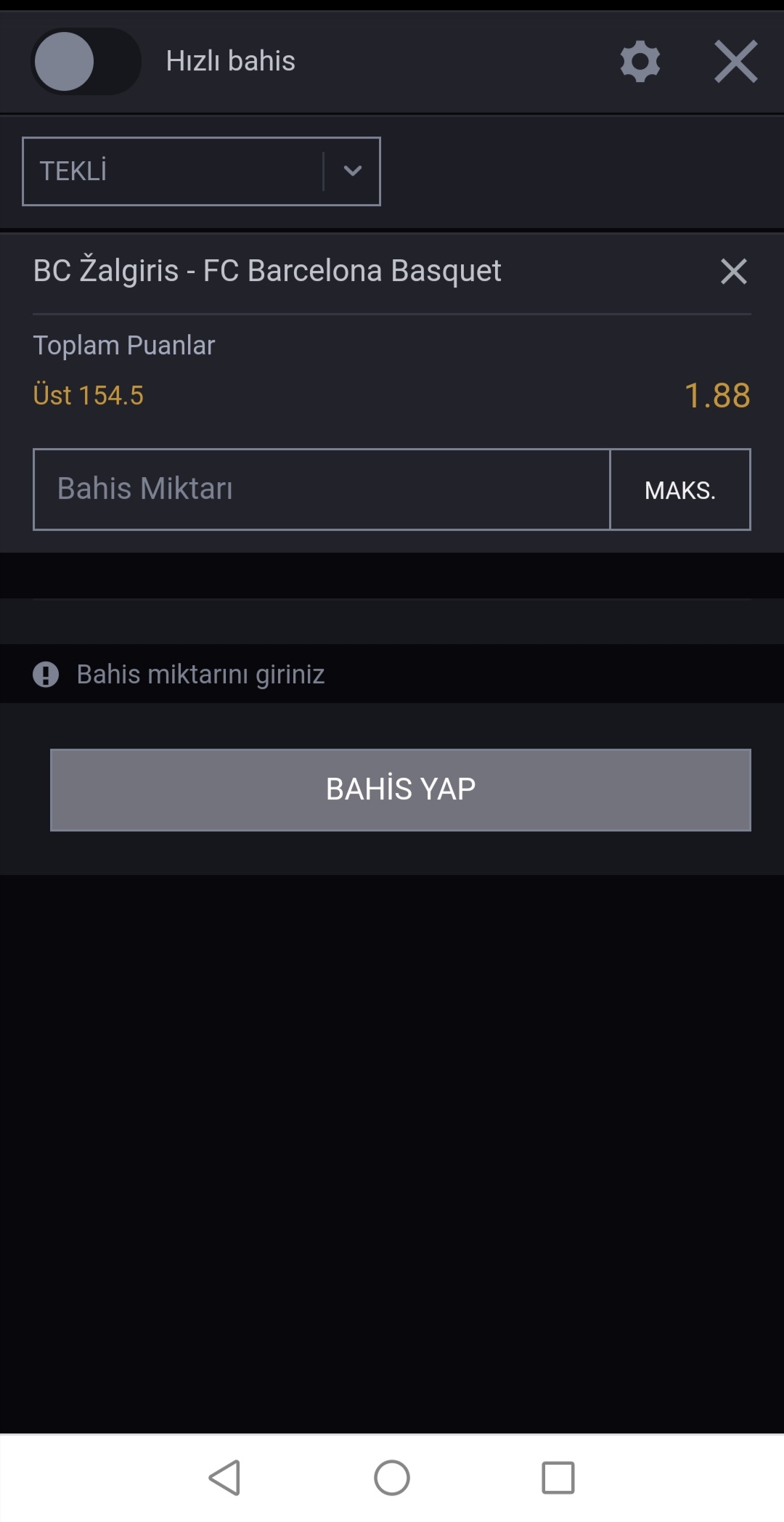Open bet slip settings gear
784x1522 pixels.
640,62
